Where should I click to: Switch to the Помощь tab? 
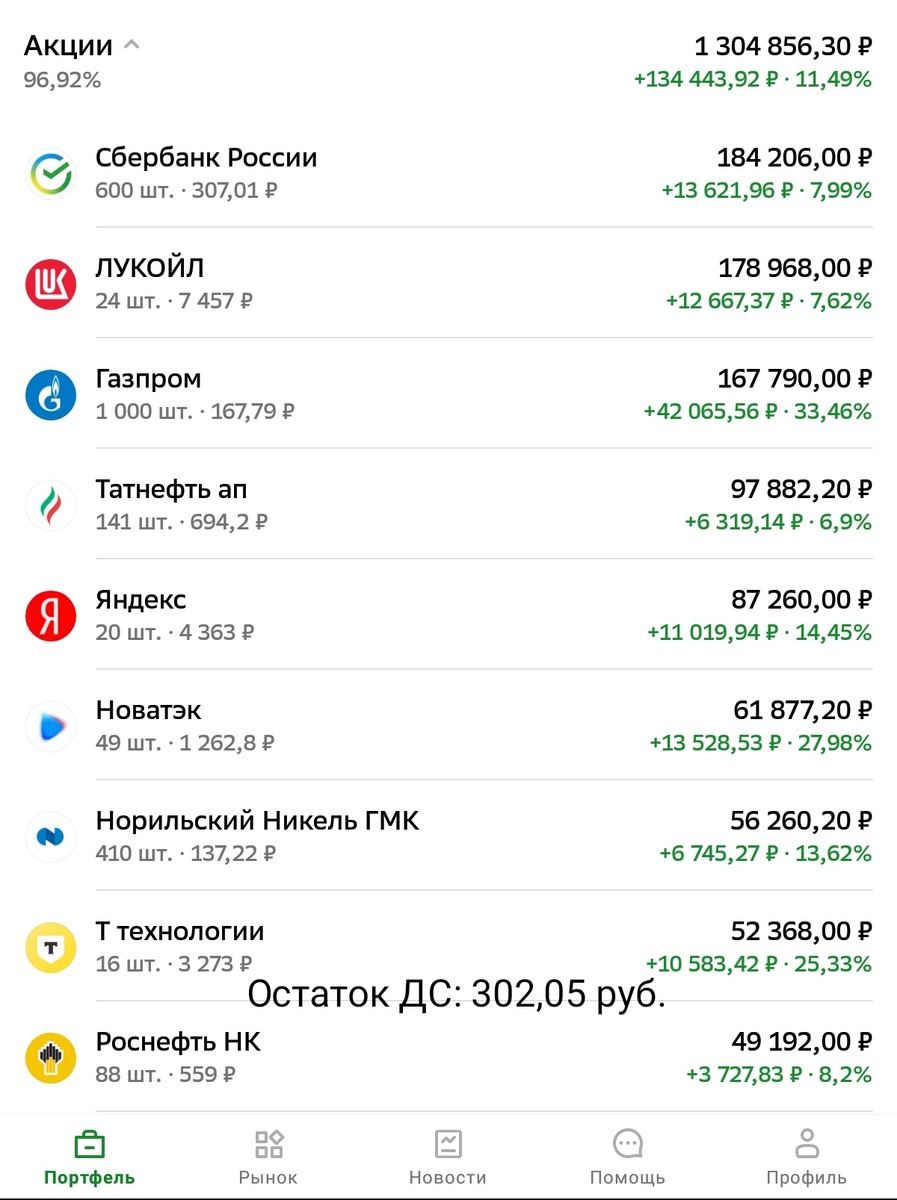[x=627, y=1157]
